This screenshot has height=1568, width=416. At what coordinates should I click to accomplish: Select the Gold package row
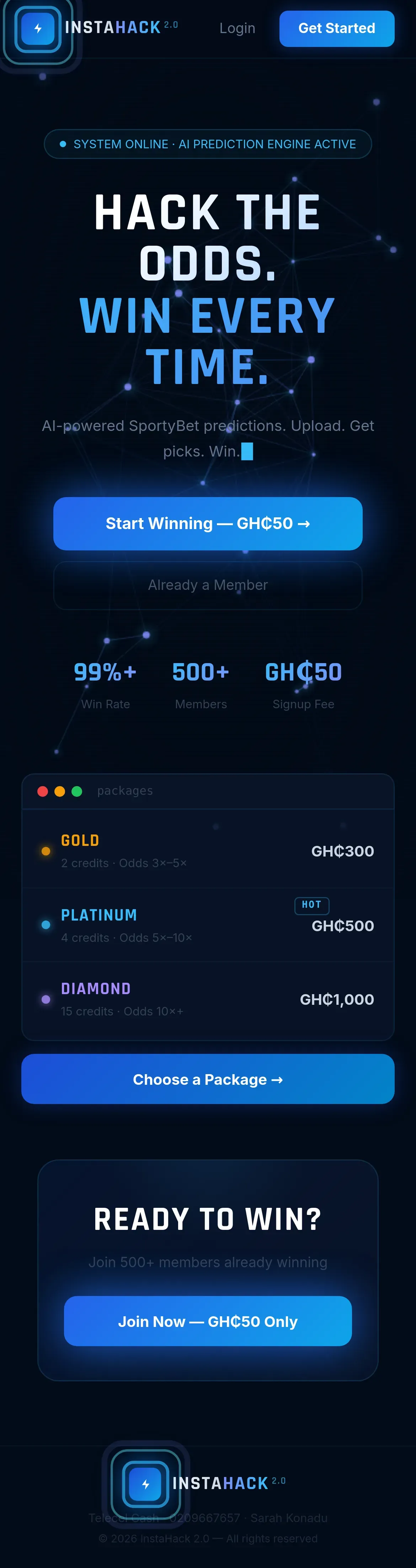tap(208, 850)
